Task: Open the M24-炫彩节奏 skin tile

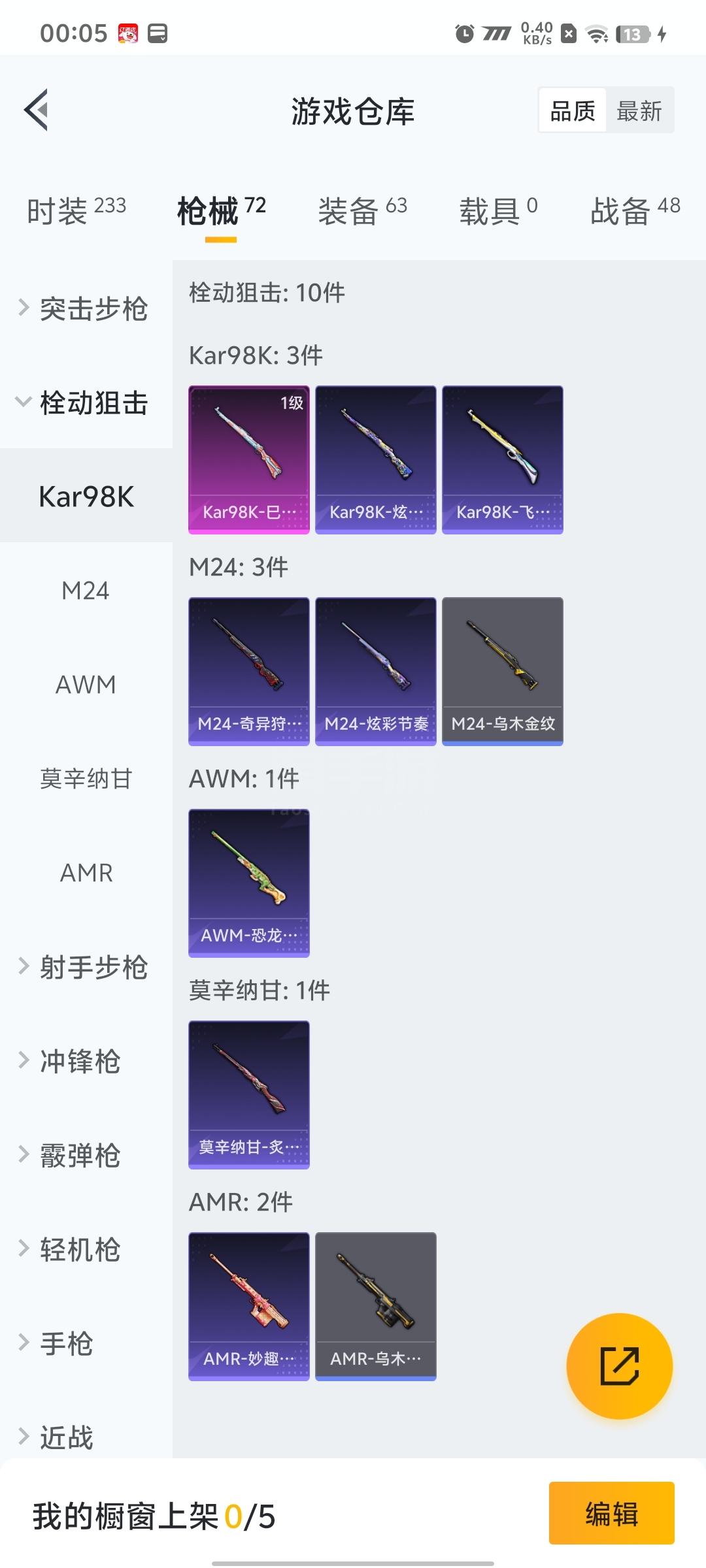Action: pos(375,671)
